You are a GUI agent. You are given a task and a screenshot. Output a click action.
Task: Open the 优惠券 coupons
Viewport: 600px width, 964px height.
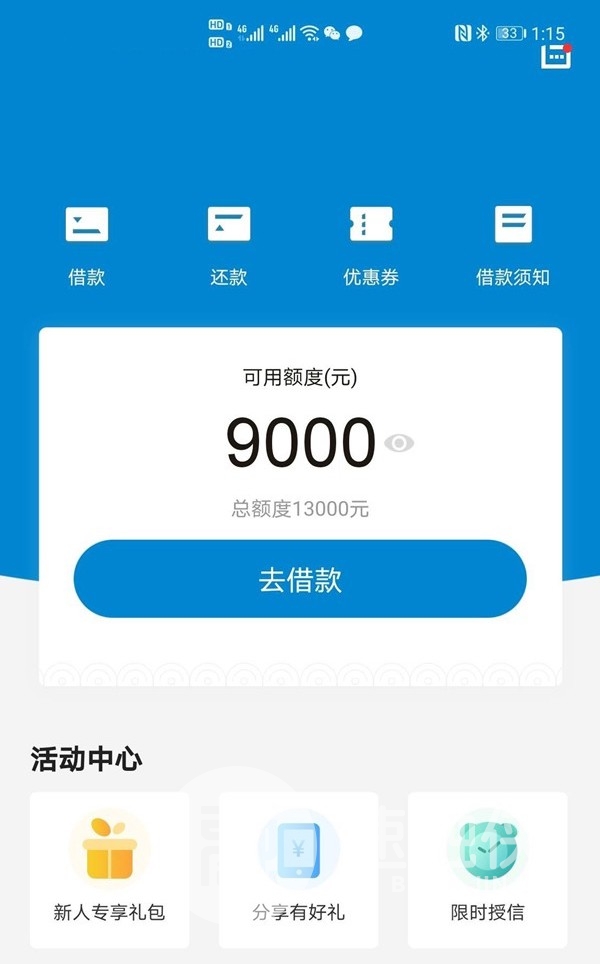[x=371, y=247]
